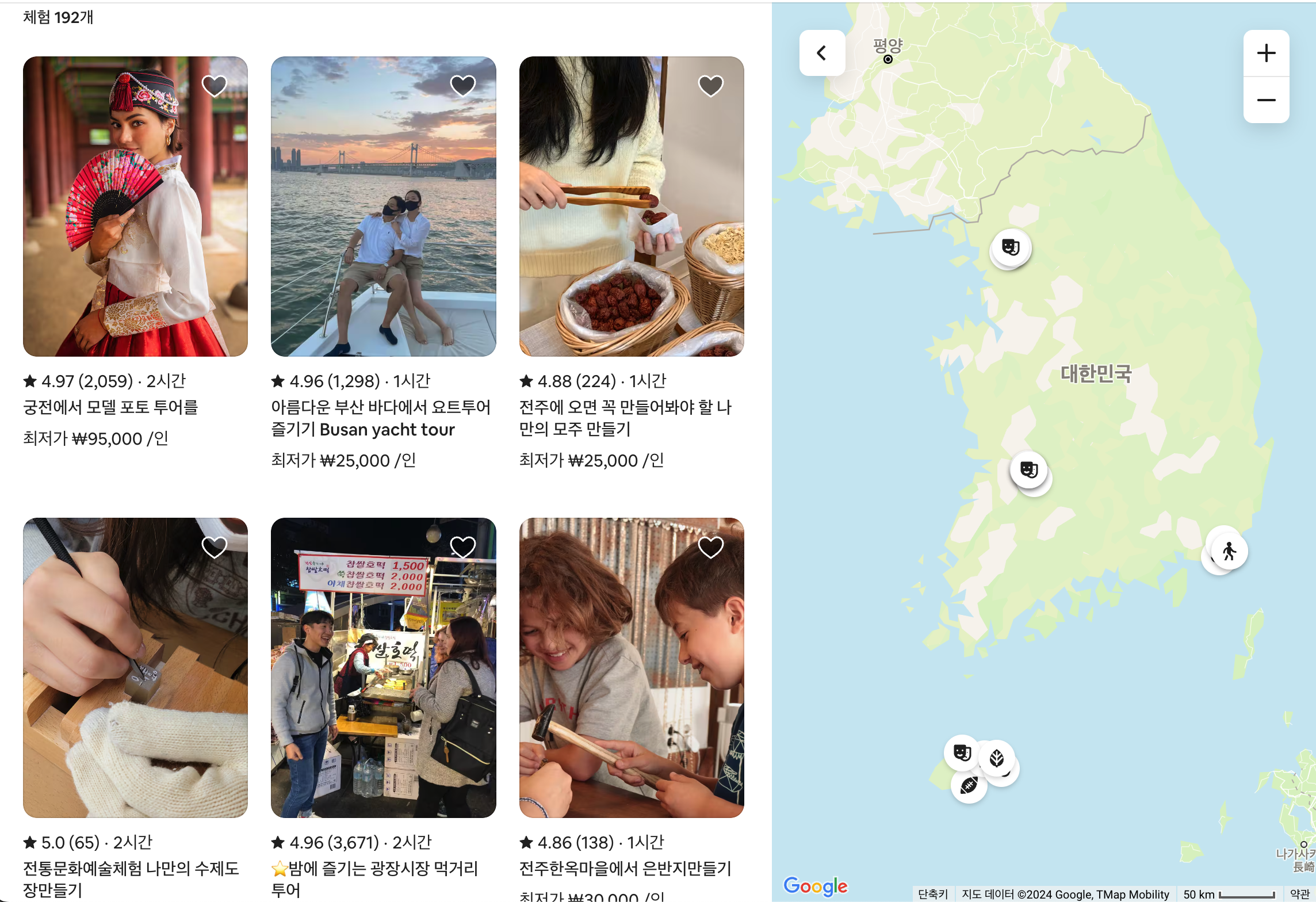Select the rugby ball pin on Jeju
This screenshot has width=1316, height=902.
coord(969,785)
